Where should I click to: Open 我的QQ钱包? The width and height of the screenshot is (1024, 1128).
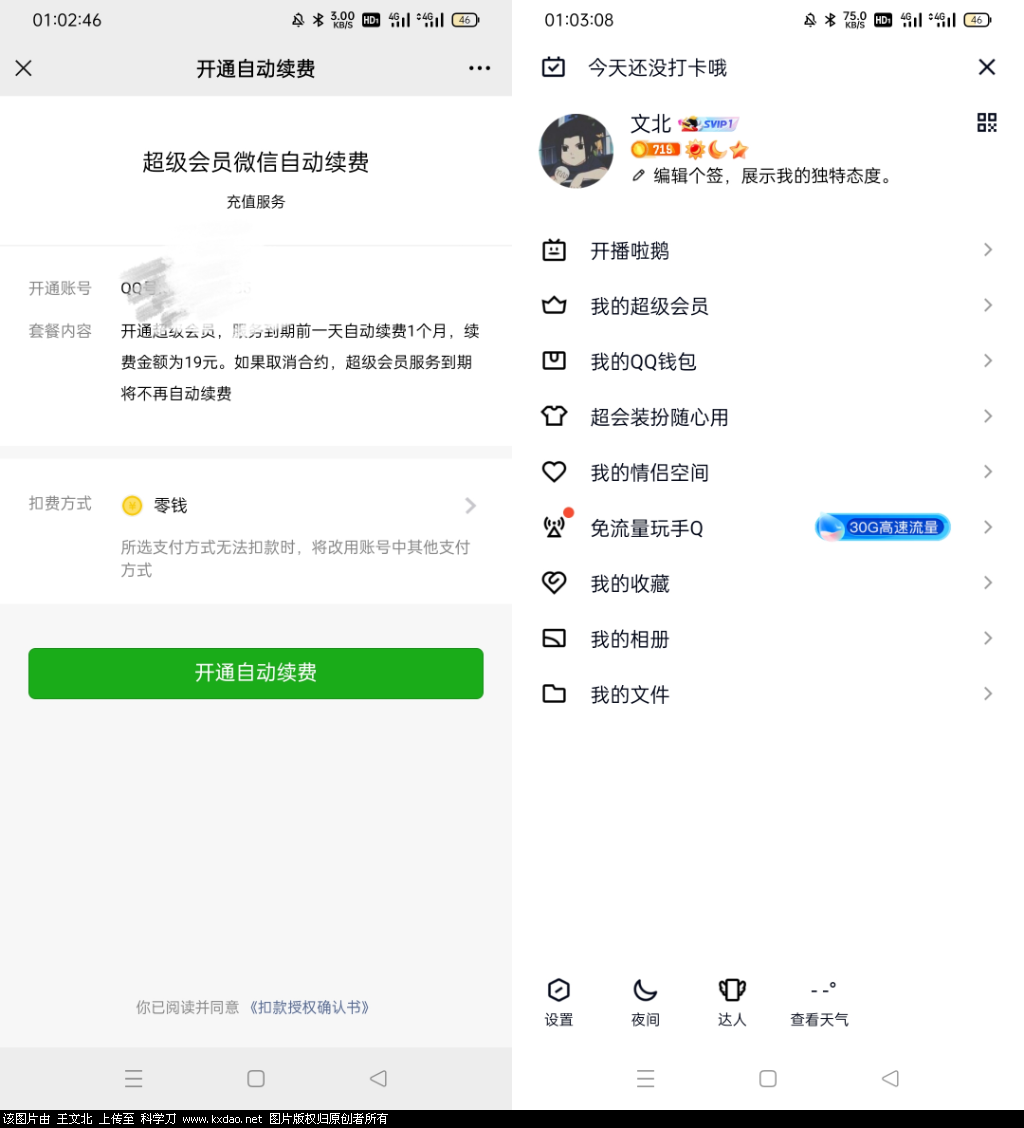coord(643,361)
